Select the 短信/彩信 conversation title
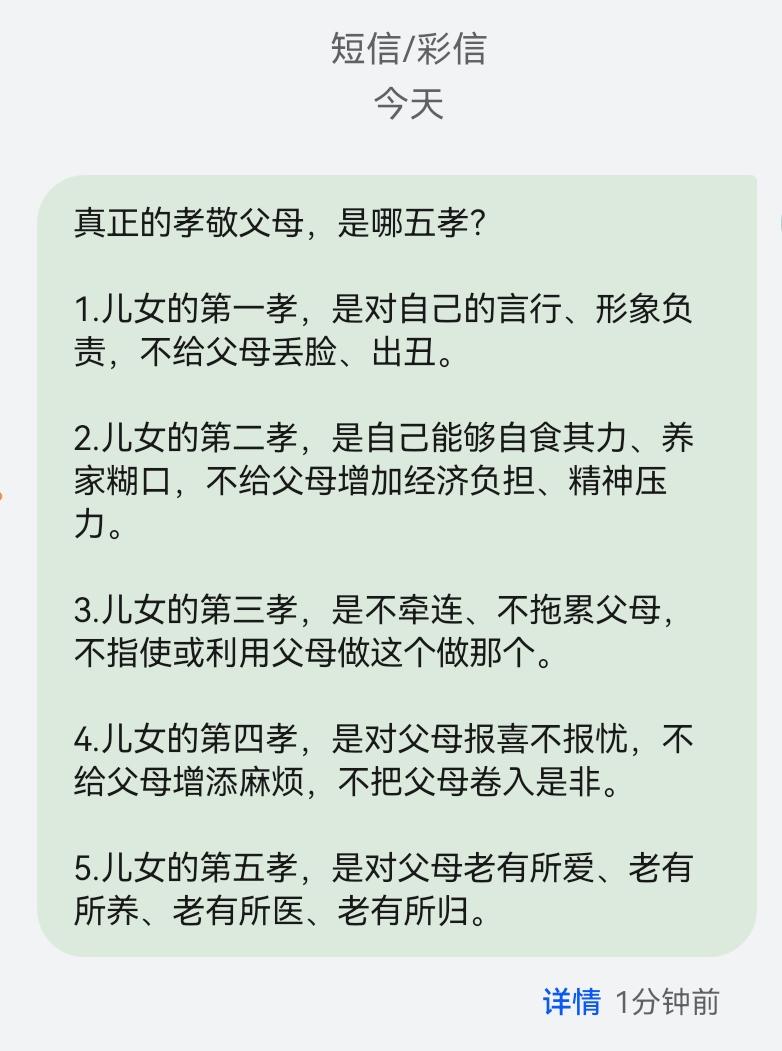 click(x=391, y=52)
